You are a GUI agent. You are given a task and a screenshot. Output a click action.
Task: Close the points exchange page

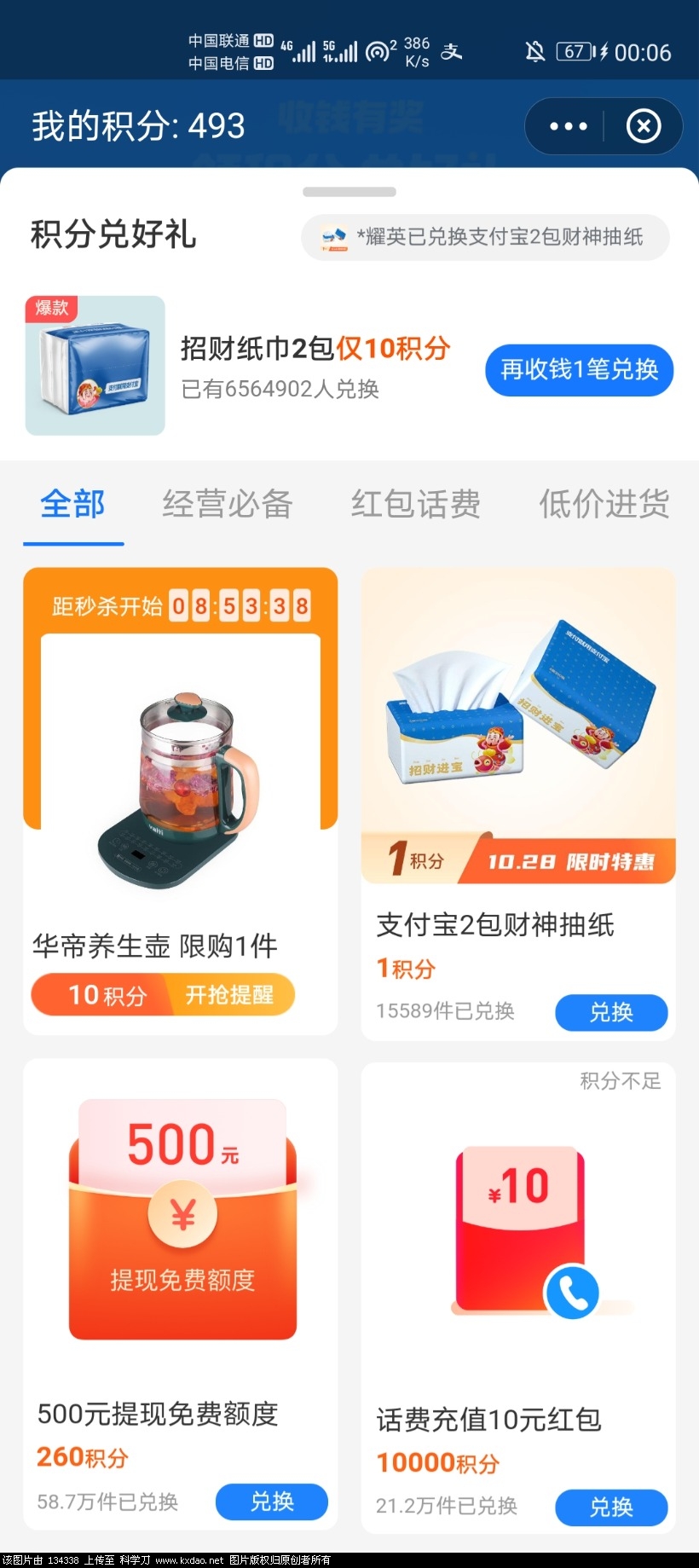pyautogui.click(x=644, y=126)
